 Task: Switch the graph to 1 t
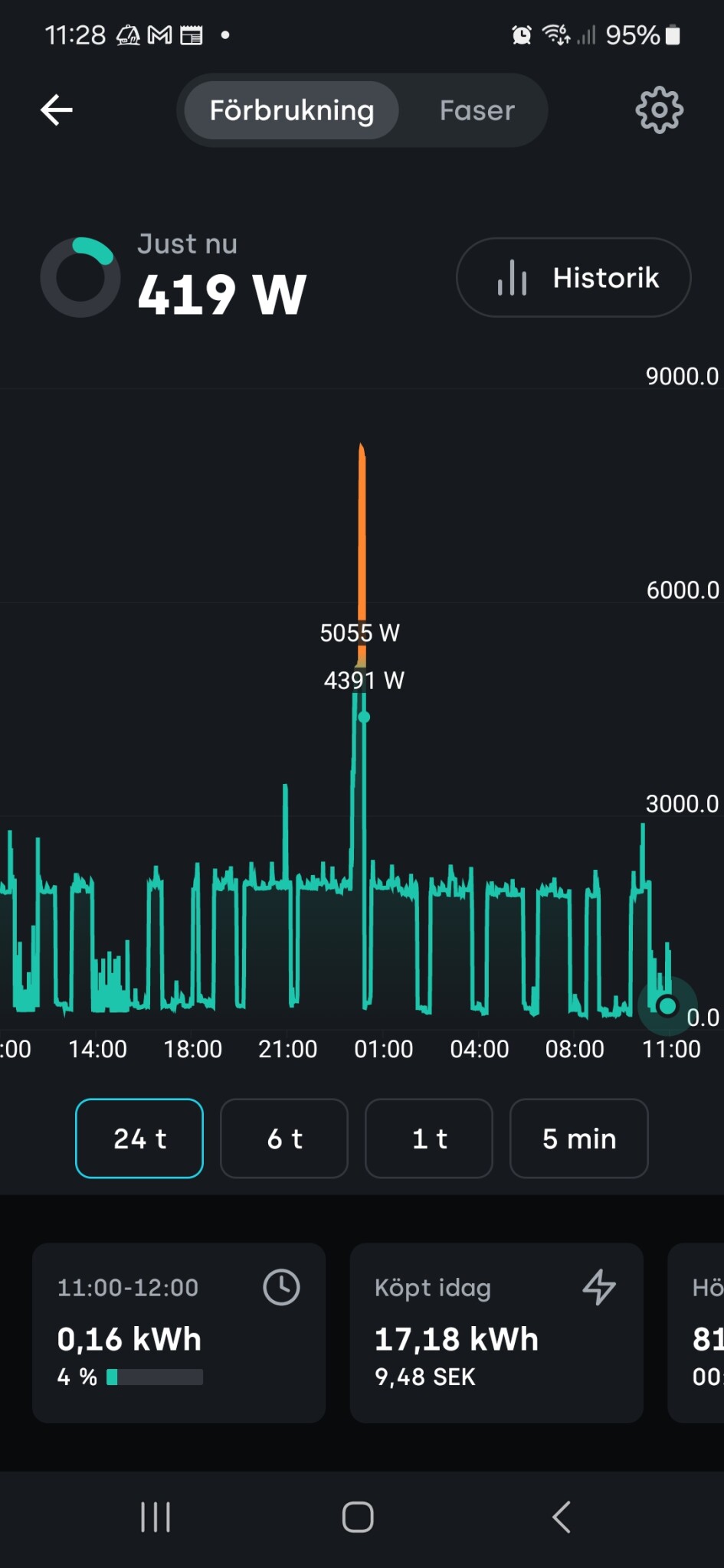pyautogui.click(x=429, y=1138)
